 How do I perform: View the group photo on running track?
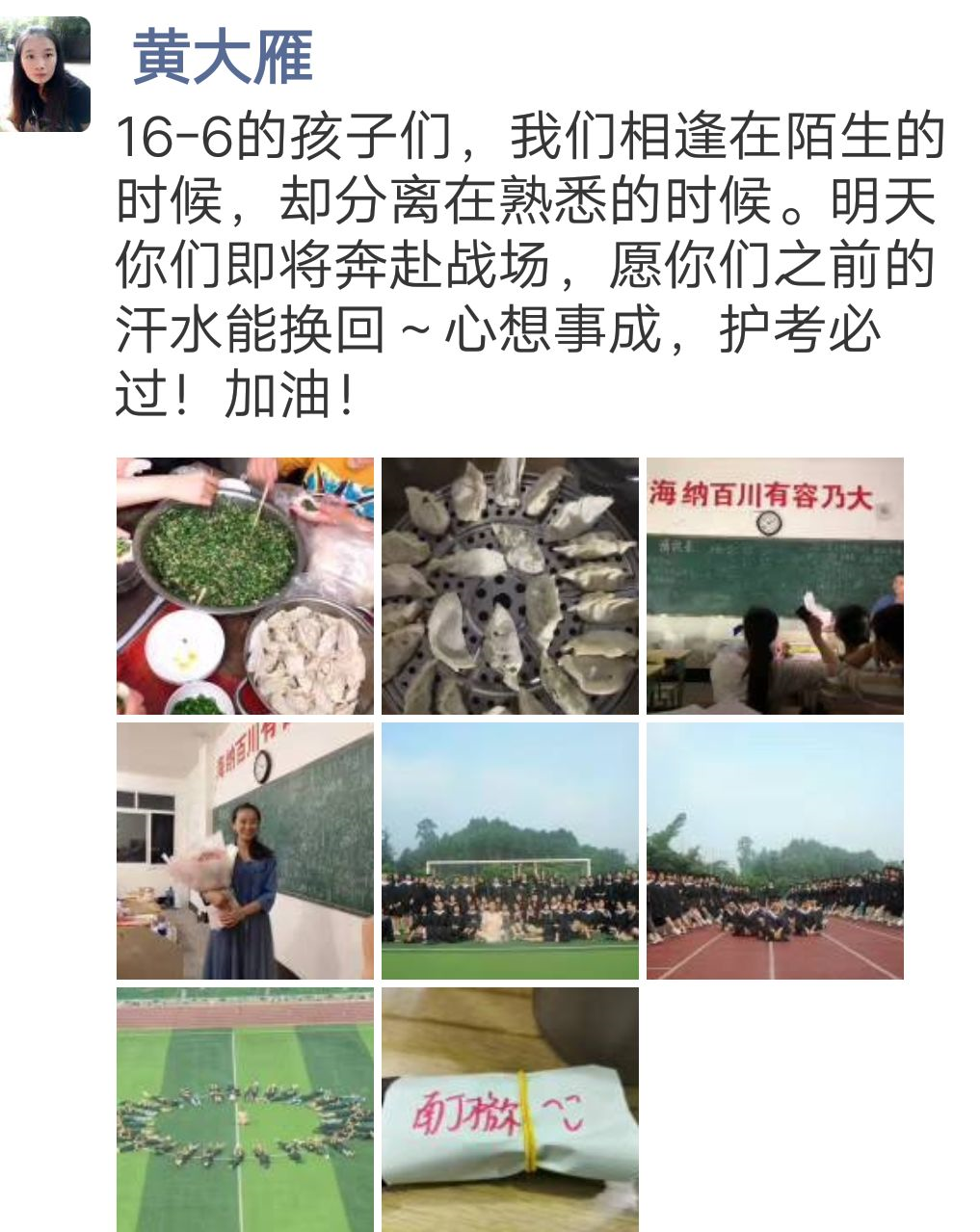coord(775,851)
